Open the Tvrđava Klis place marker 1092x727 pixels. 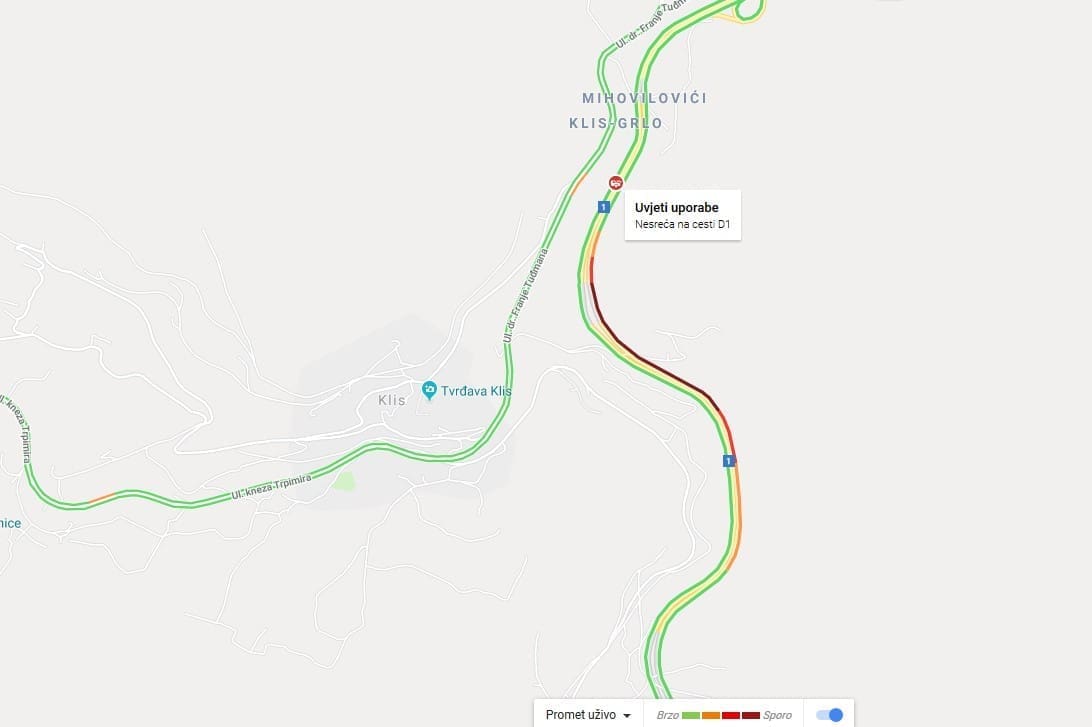[x=429, y=389]
